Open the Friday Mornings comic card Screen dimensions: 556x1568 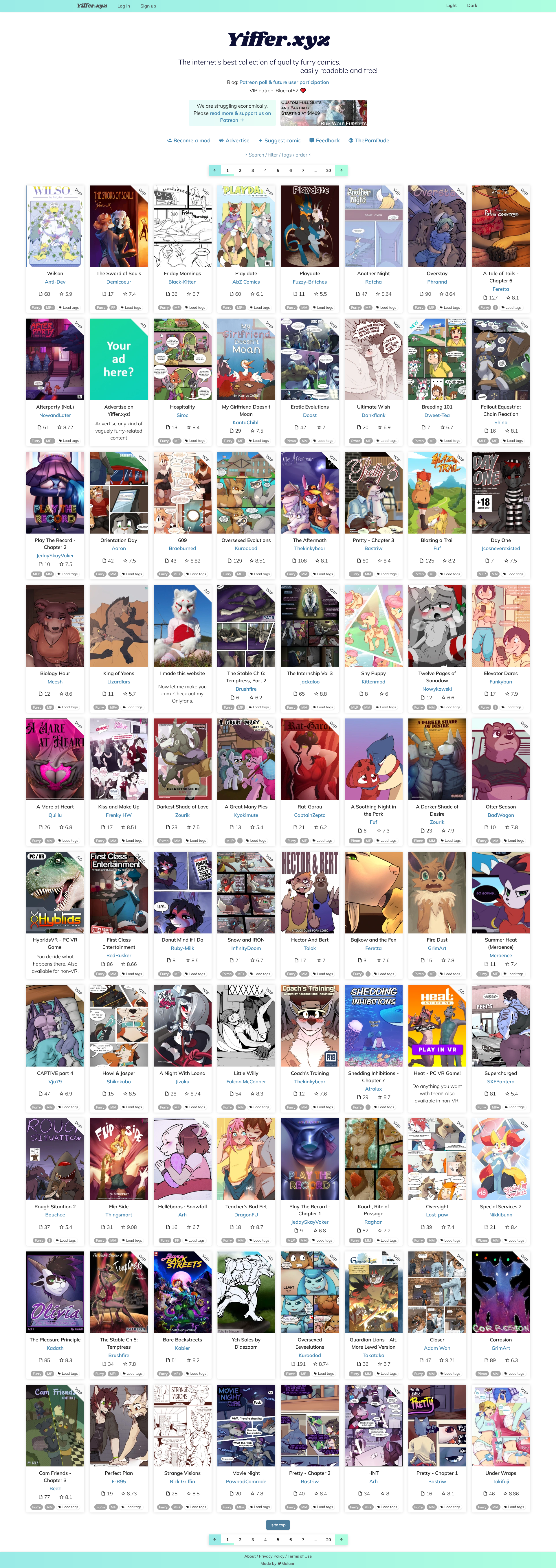pyautogui.click(x=182, y=227)
